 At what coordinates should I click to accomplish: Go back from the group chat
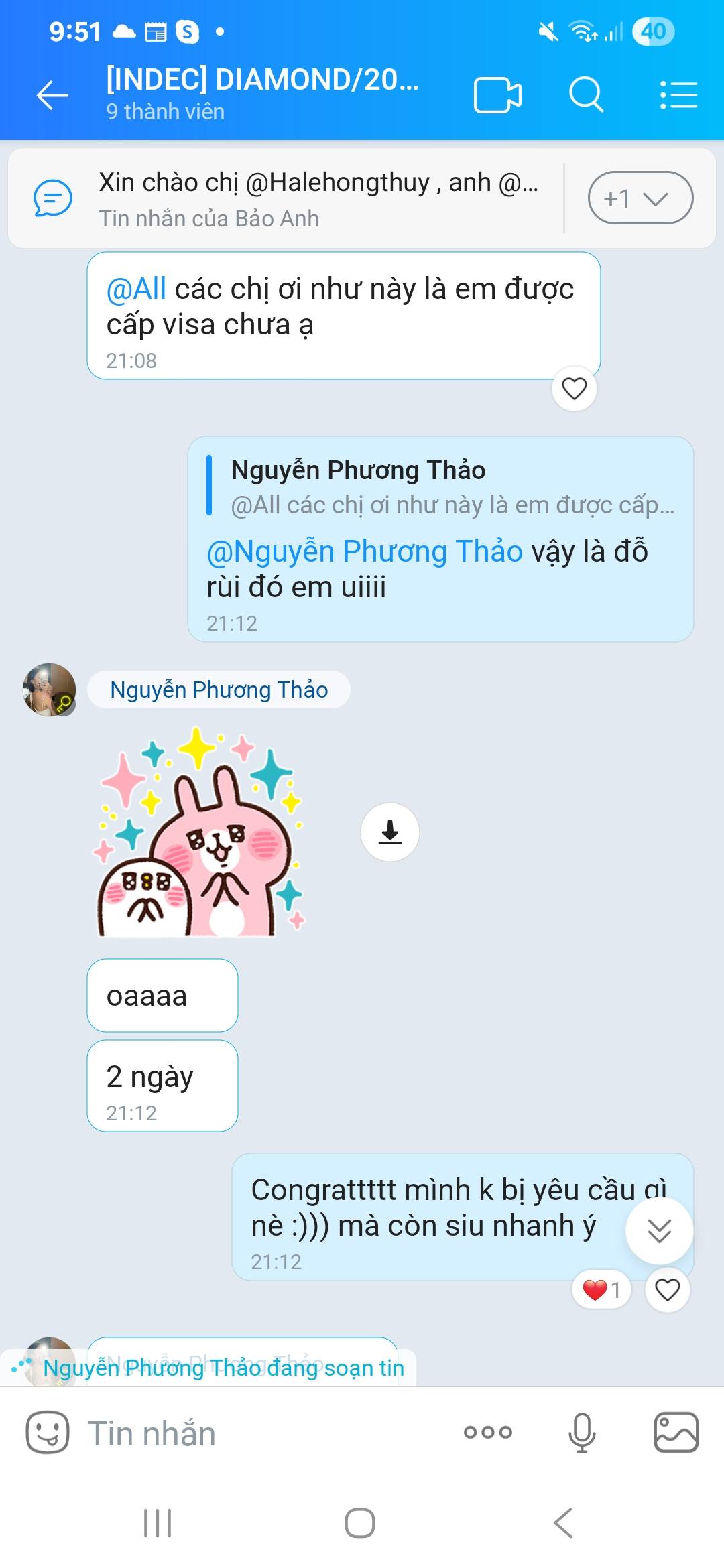(x=52, y=95)
